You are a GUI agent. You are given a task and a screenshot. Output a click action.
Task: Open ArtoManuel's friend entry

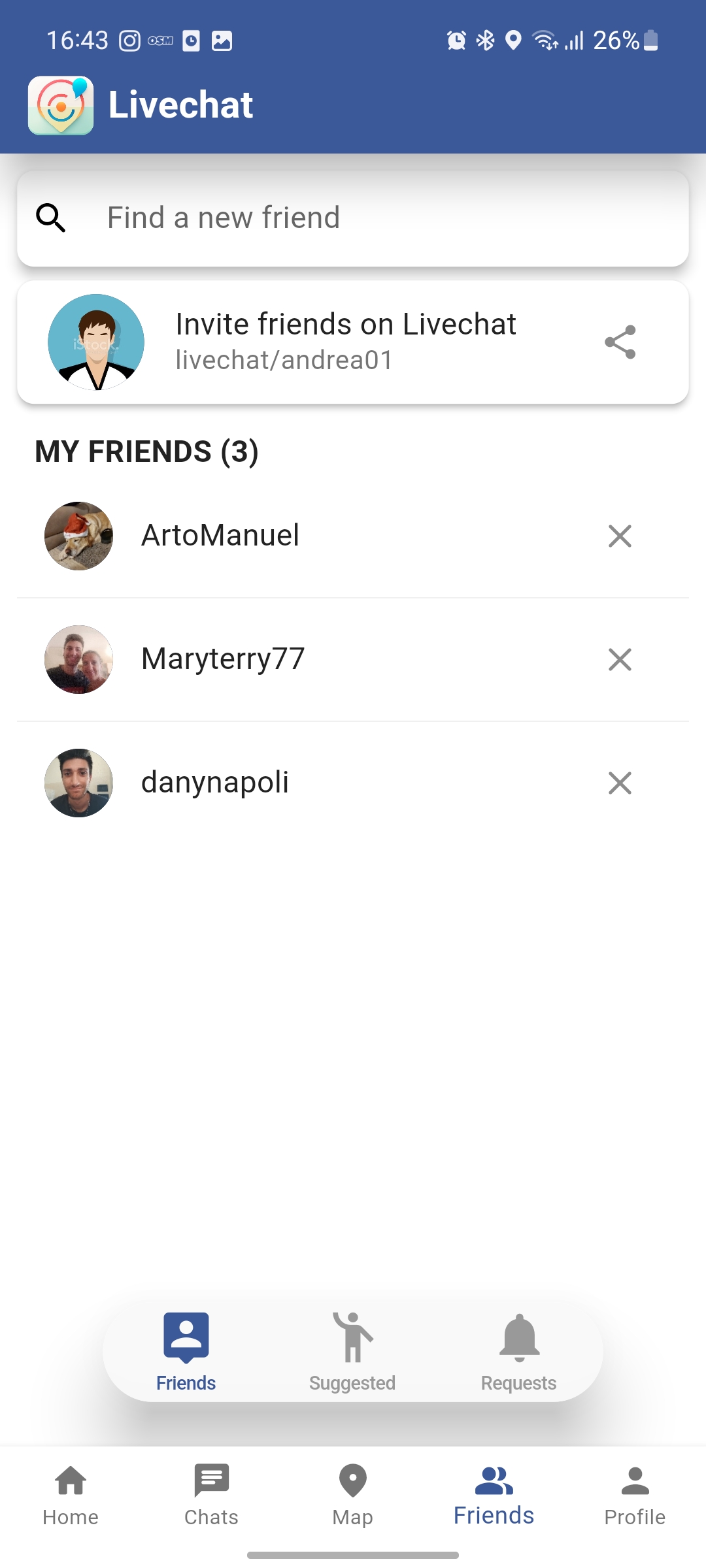220,536
